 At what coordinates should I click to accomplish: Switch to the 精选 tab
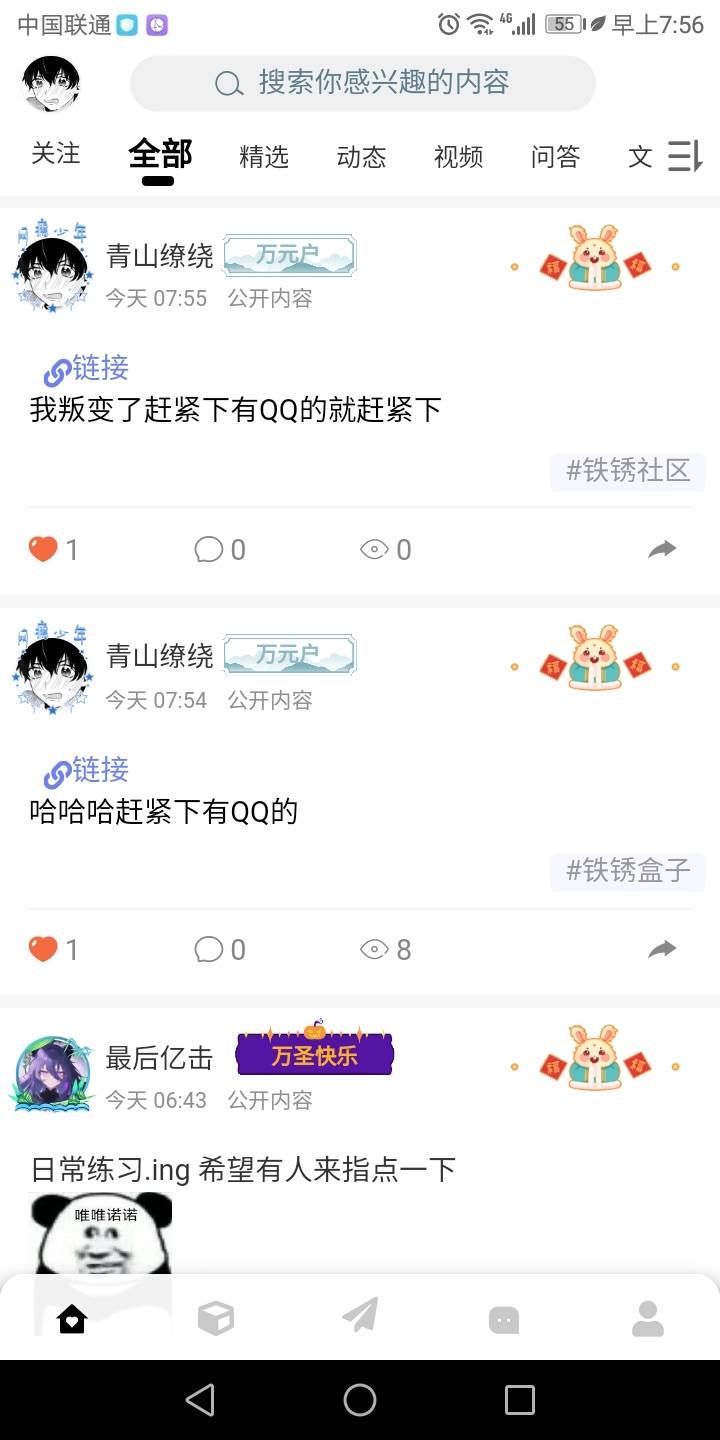pos(264,156)
